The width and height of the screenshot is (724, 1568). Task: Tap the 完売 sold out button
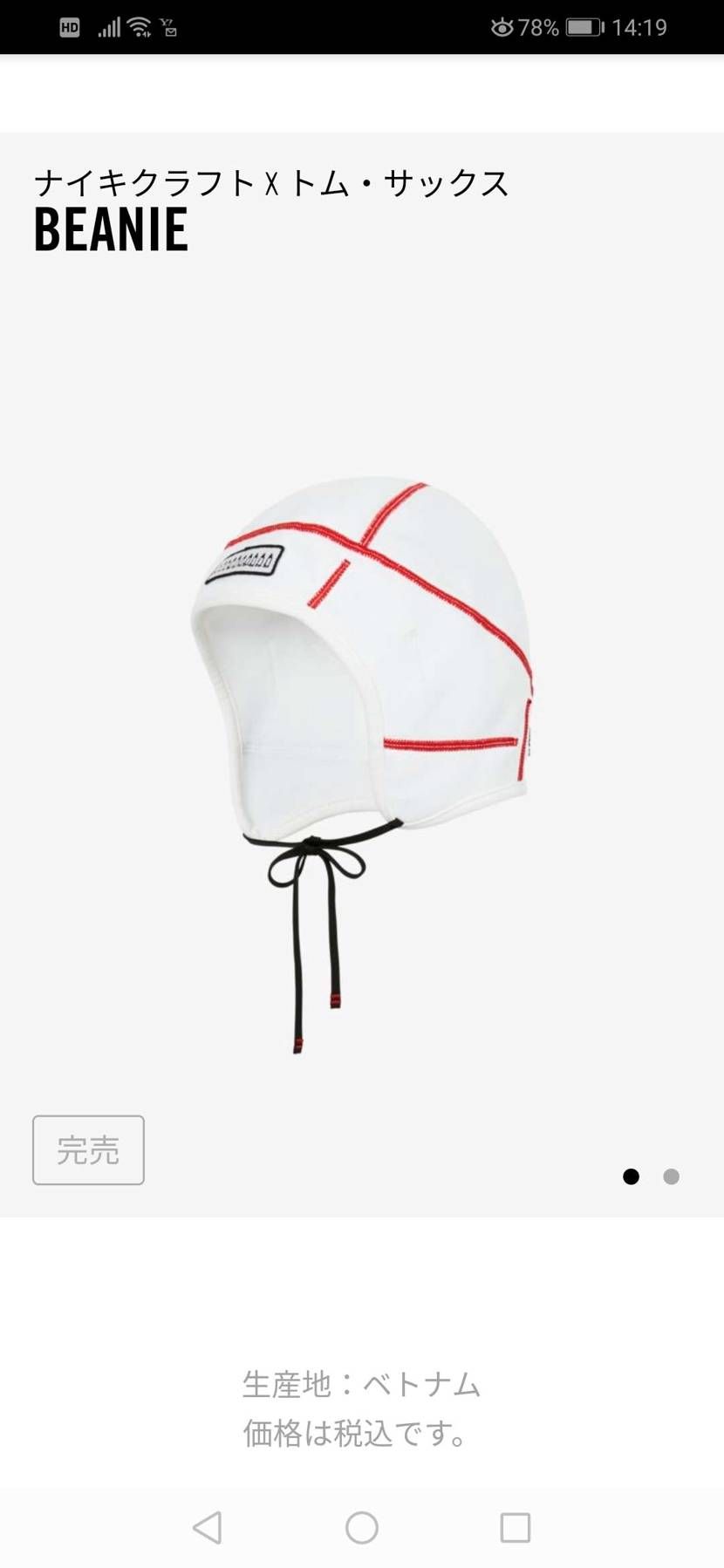point(88,1149)
